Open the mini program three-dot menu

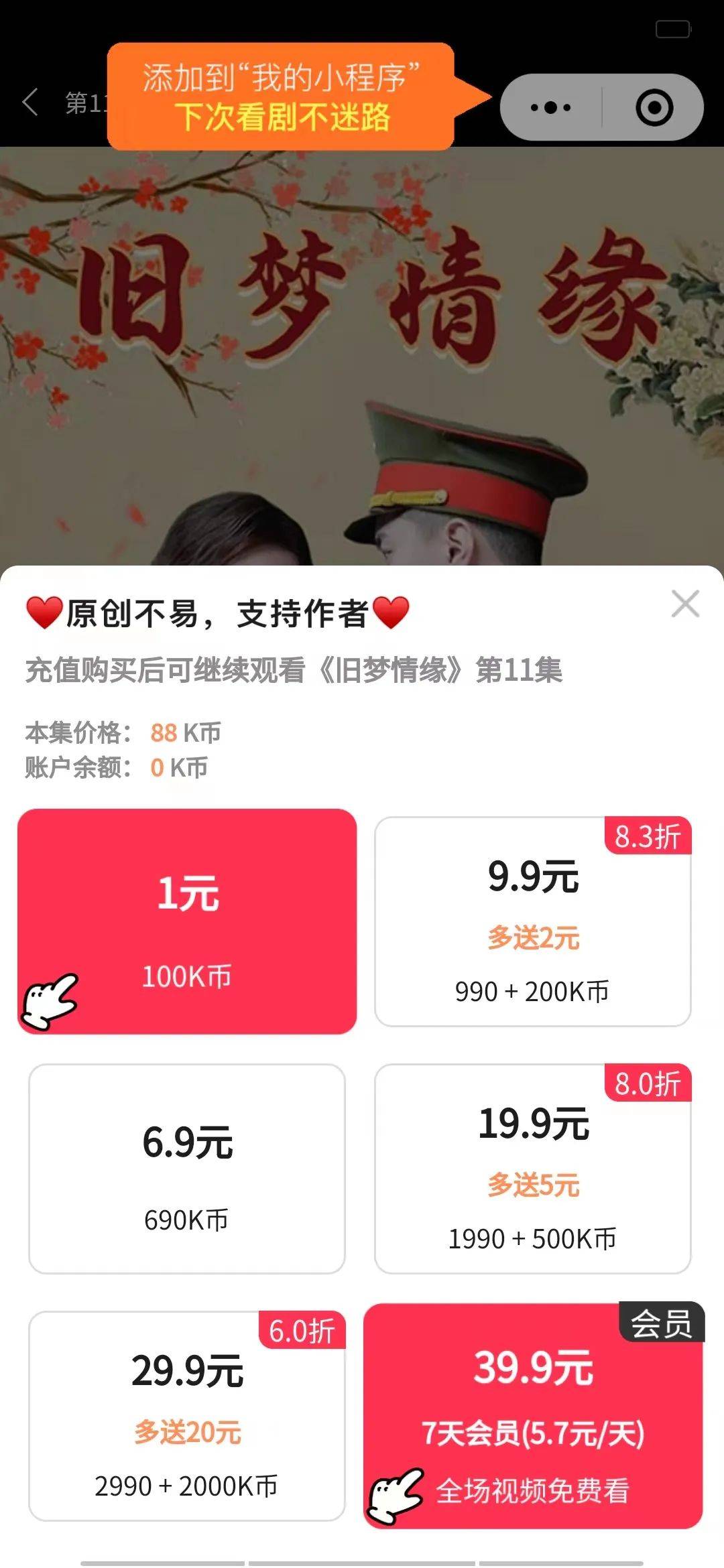(x=550, y=107)
